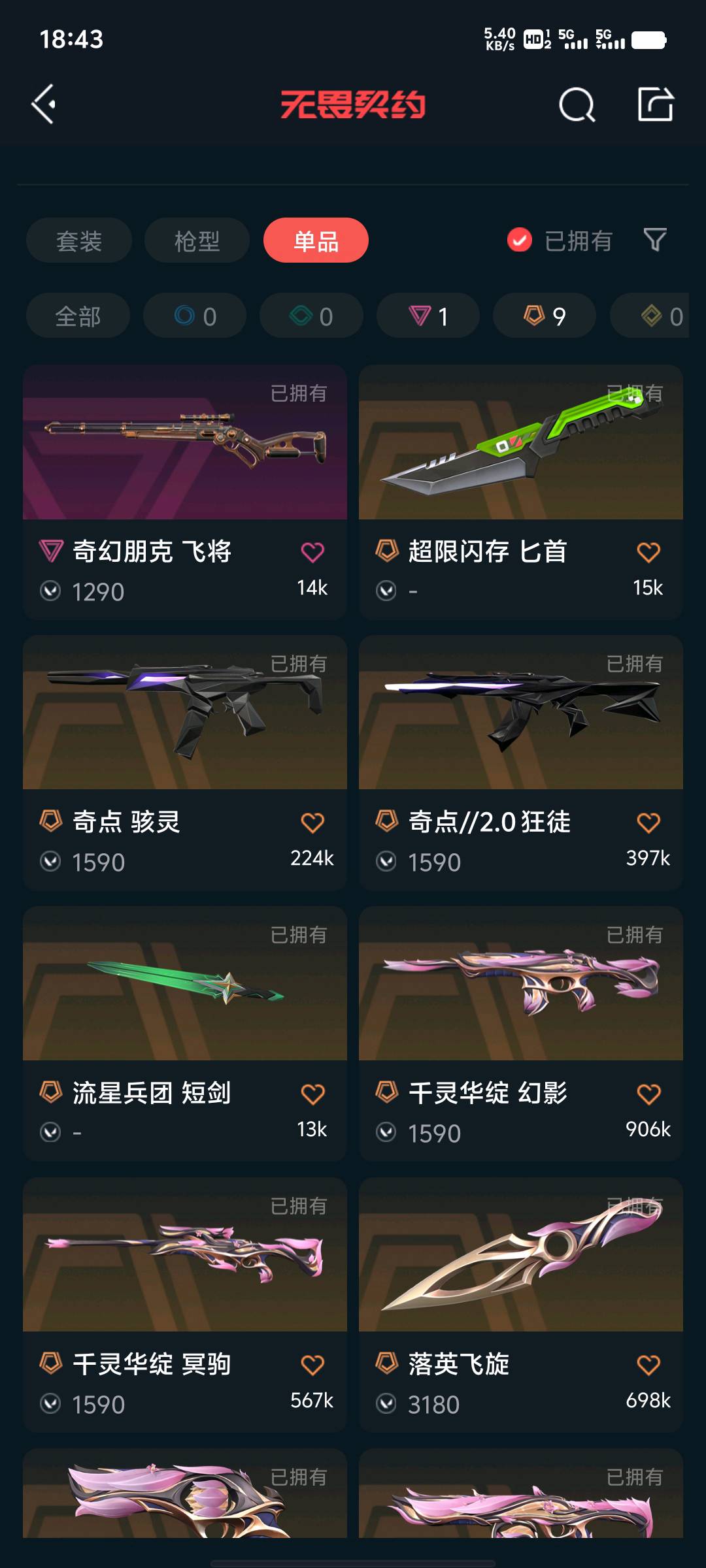
Task: Uncheck the 已拥有 checkbox
Action: tap(520, 240)
